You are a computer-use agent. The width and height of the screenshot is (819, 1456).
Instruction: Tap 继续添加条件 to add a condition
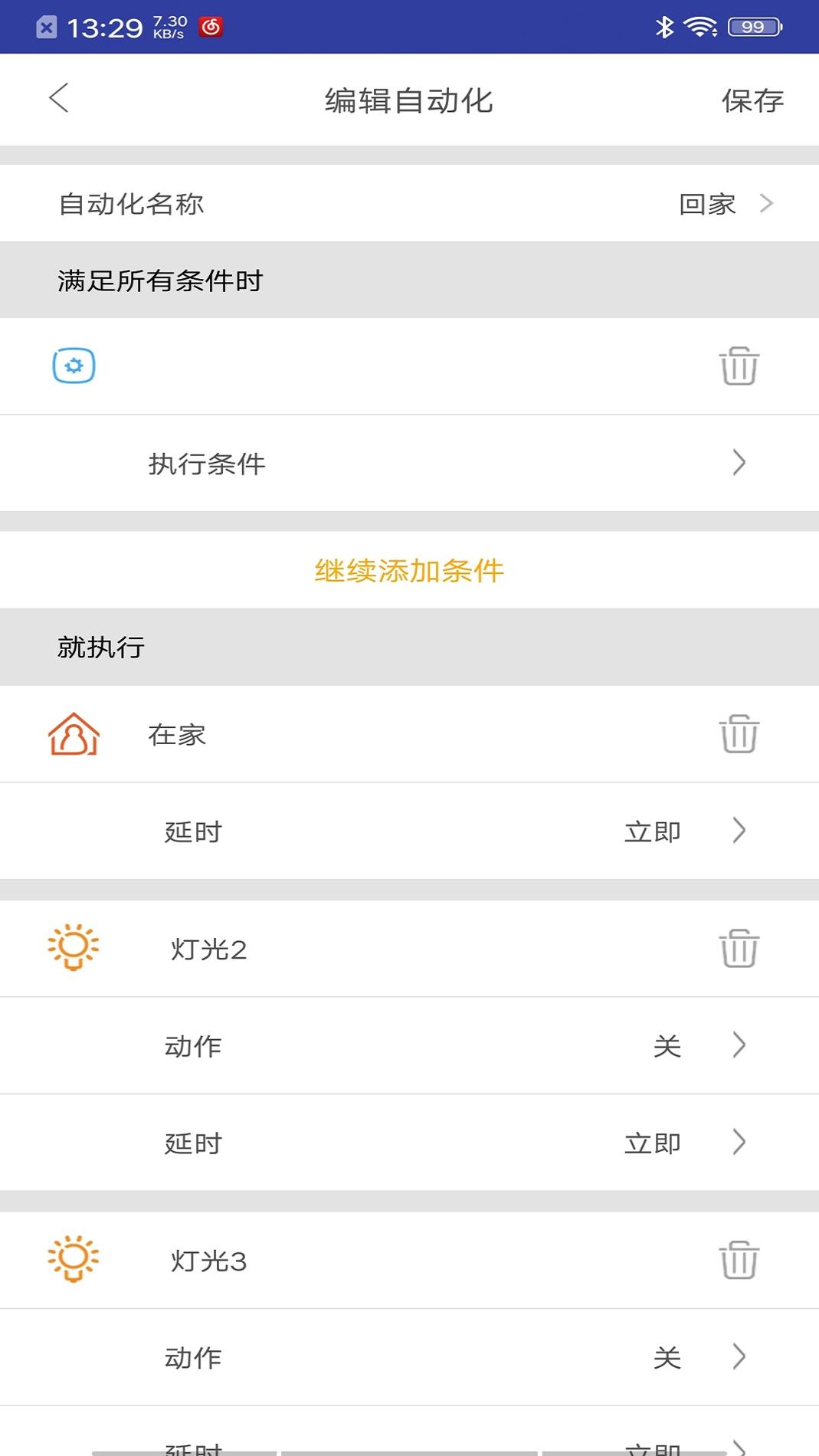[x=409, y=571]
